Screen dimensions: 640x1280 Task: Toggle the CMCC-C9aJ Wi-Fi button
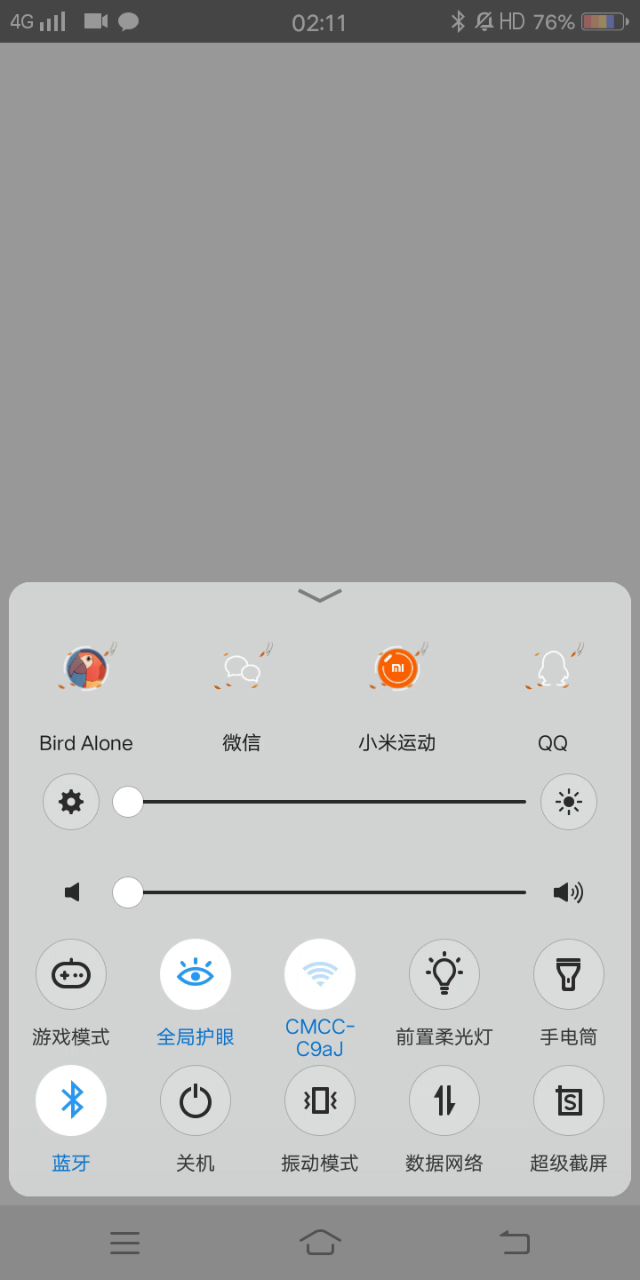(320, 974)
